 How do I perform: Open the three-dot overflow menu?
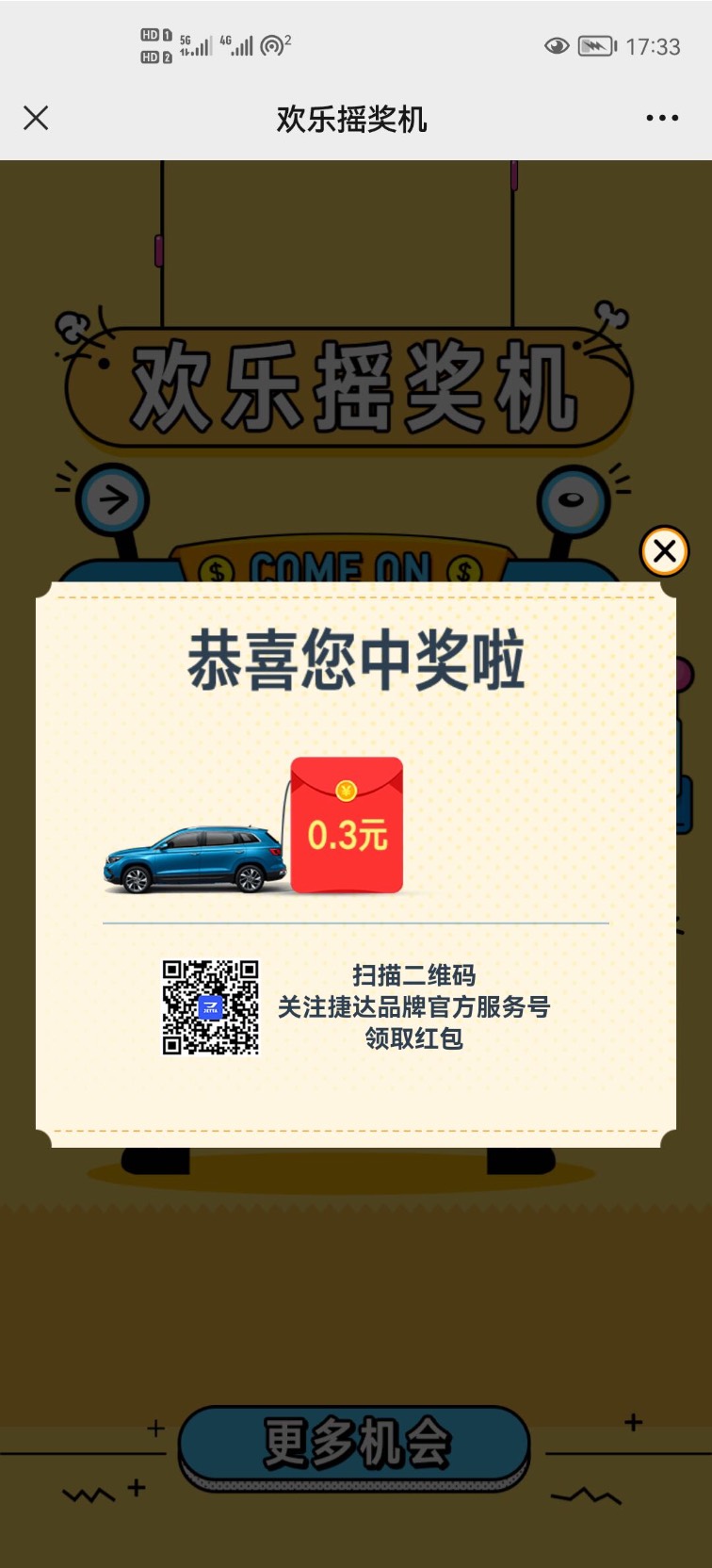tap(661, 118)
